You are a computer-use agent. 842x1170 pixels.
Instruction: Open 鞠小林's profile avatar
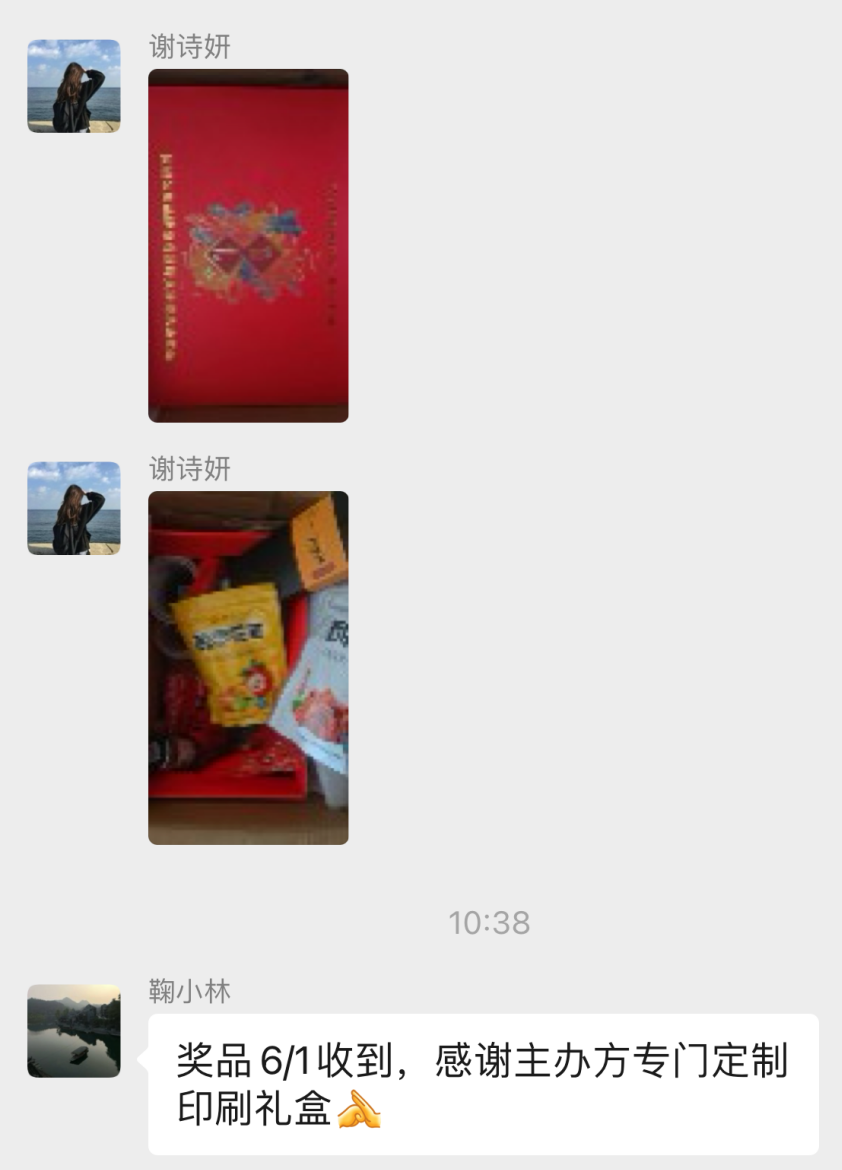click(74, 1031)
